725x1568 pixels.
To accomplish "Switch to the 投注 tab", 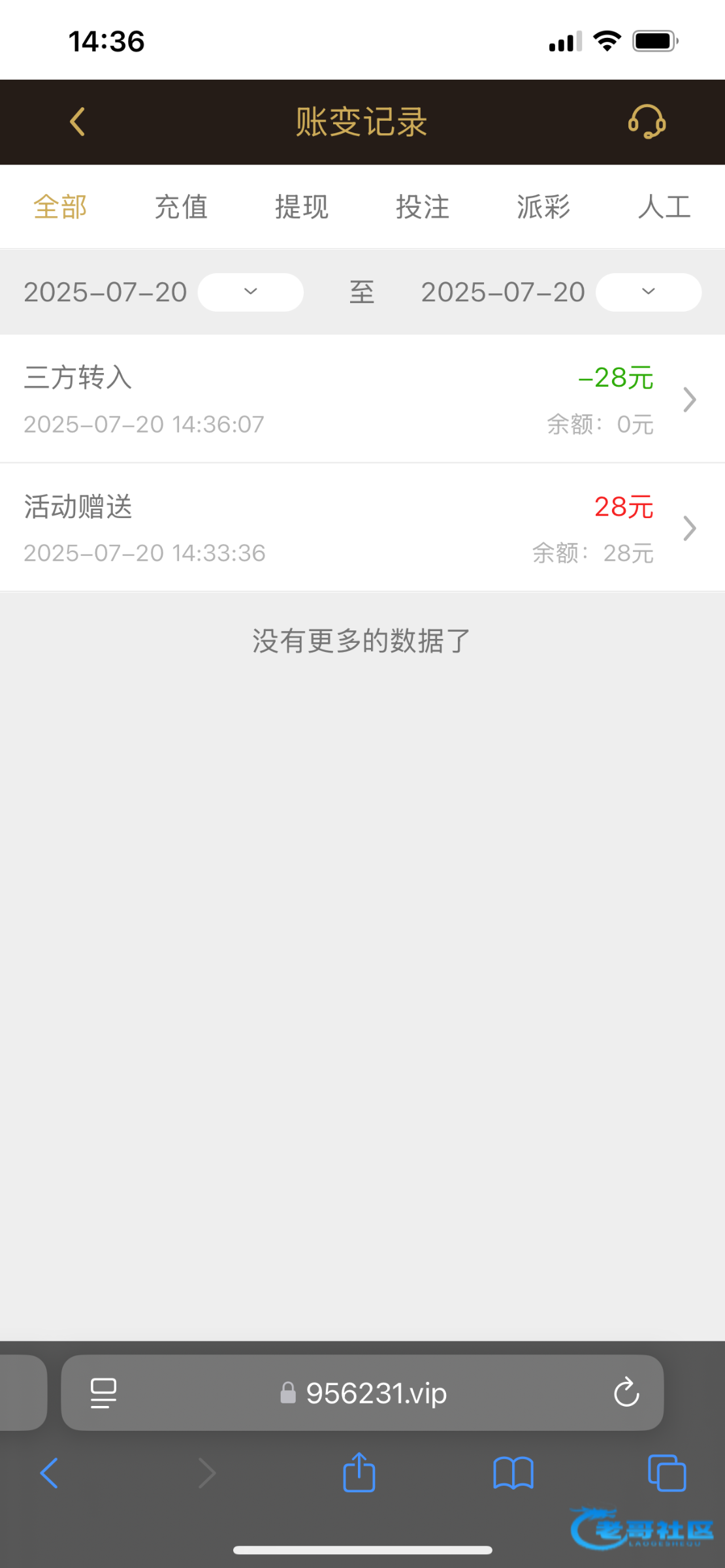I will 423,207.
